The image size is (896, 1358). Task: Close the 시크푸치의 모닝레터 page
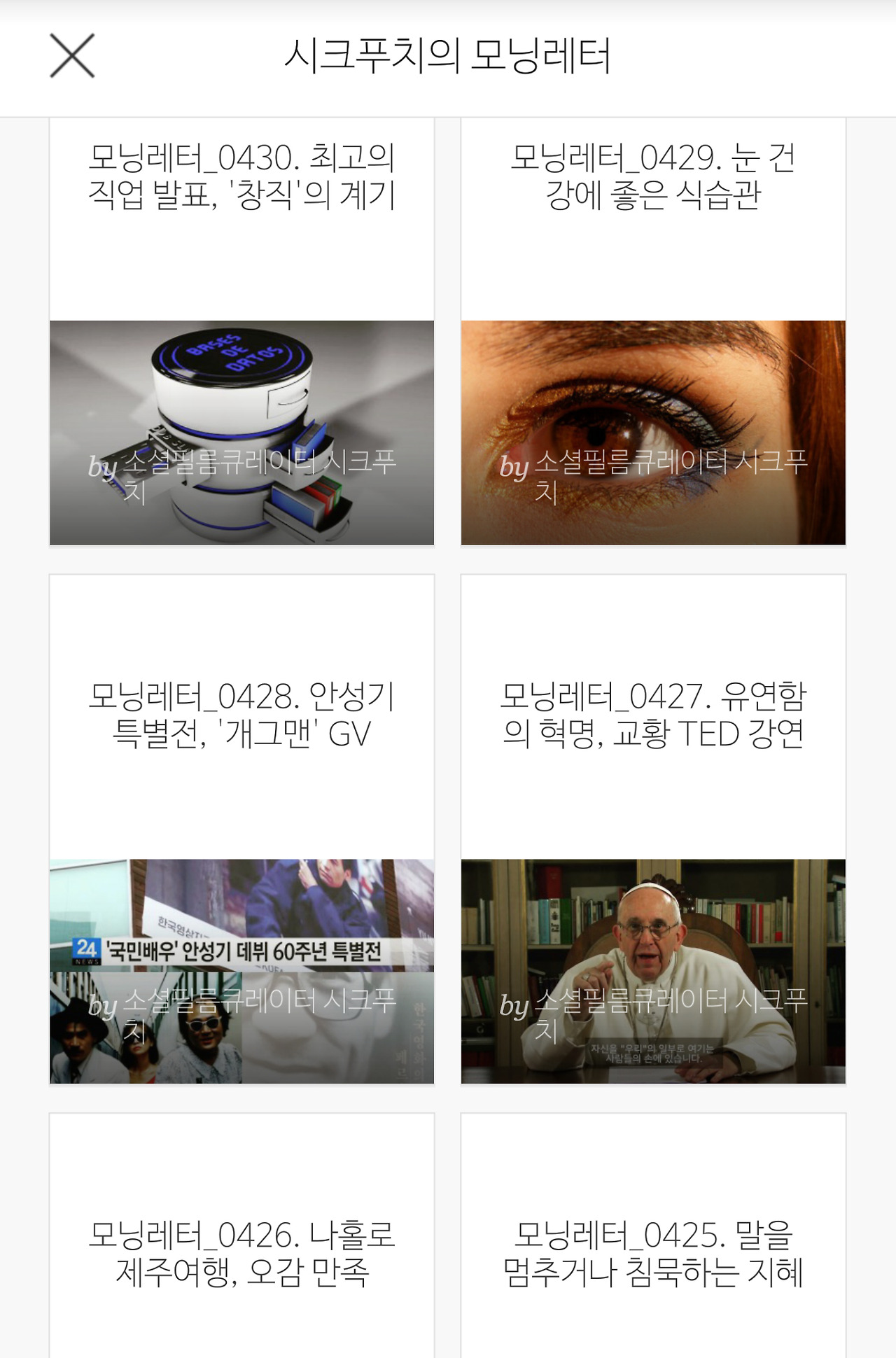(x=72, y=55)
